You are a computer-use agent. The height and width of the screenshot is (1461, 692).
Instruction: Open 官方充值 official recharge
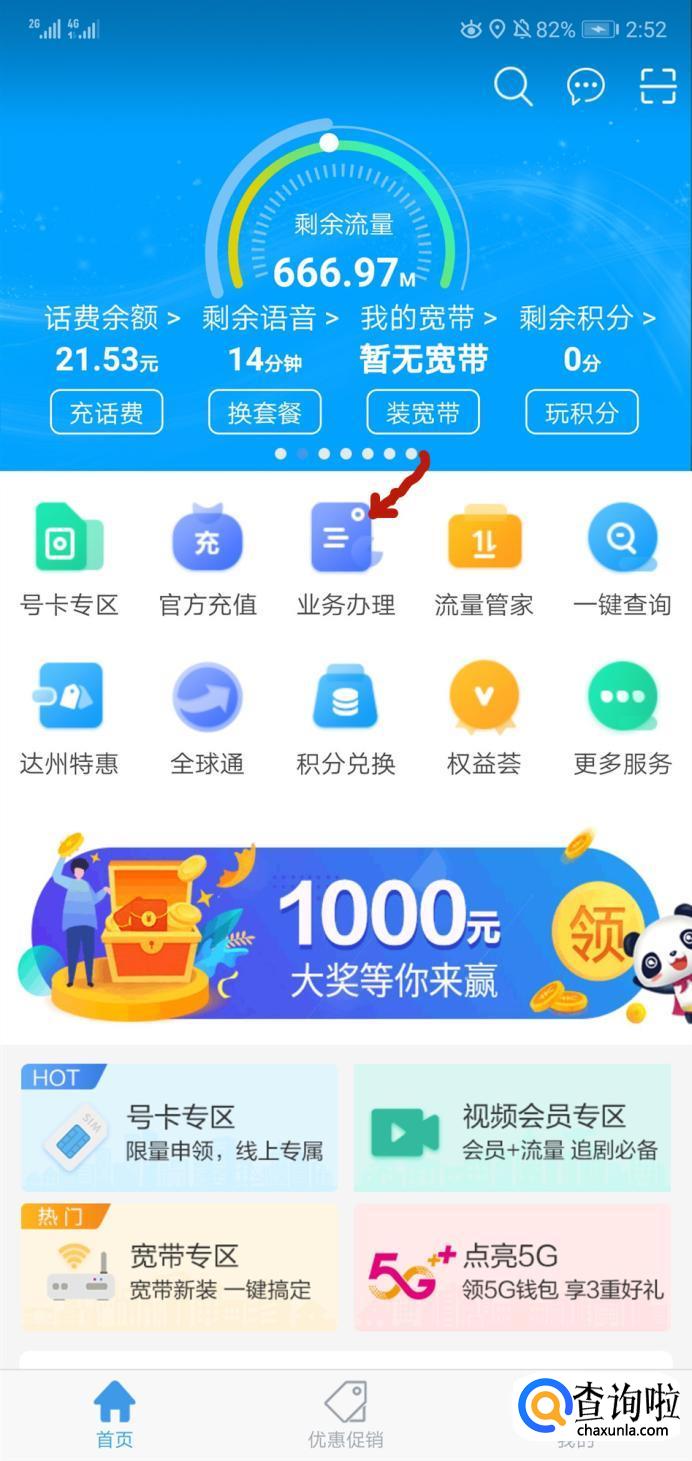207,558
